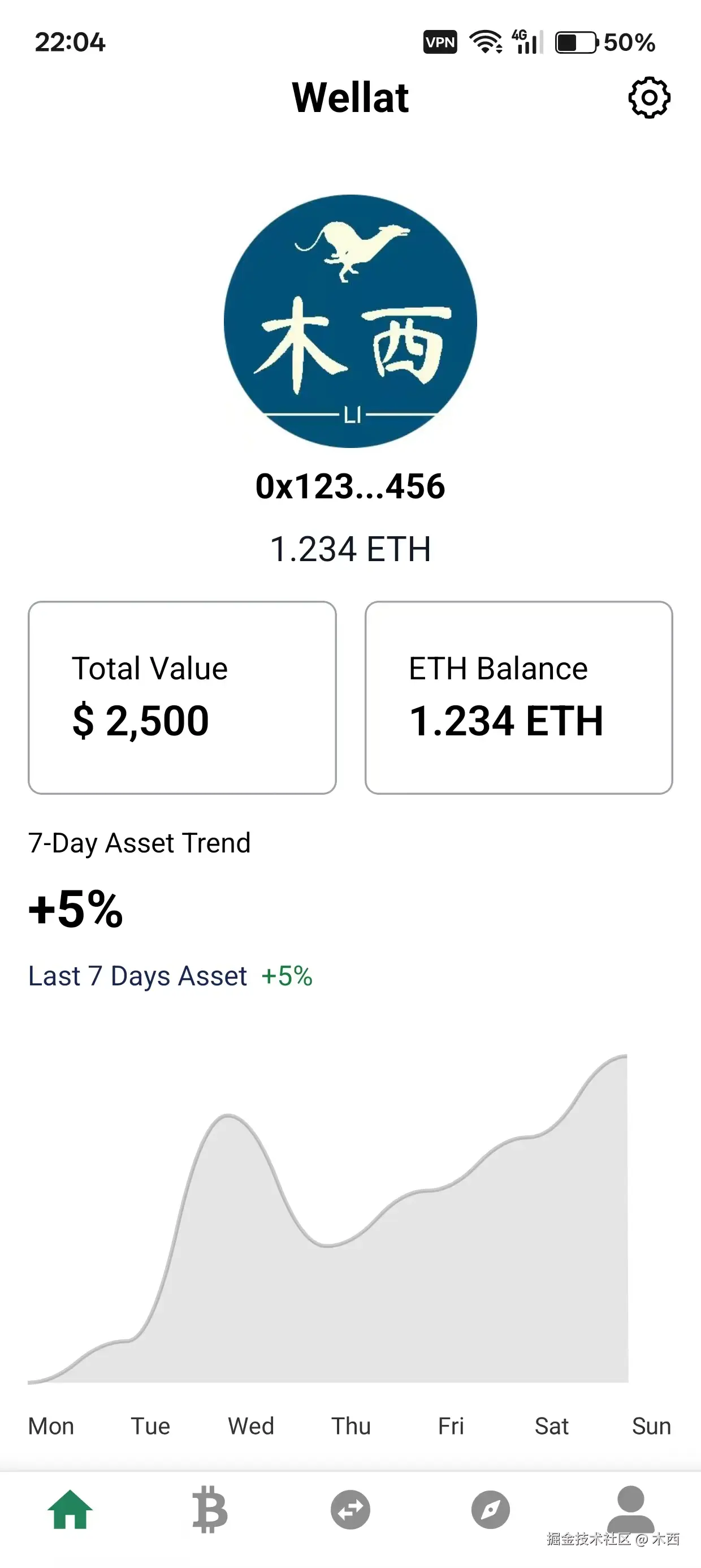The image size is (701, 1568).
Task: Switch to the Home tab
Action: 70,1510
